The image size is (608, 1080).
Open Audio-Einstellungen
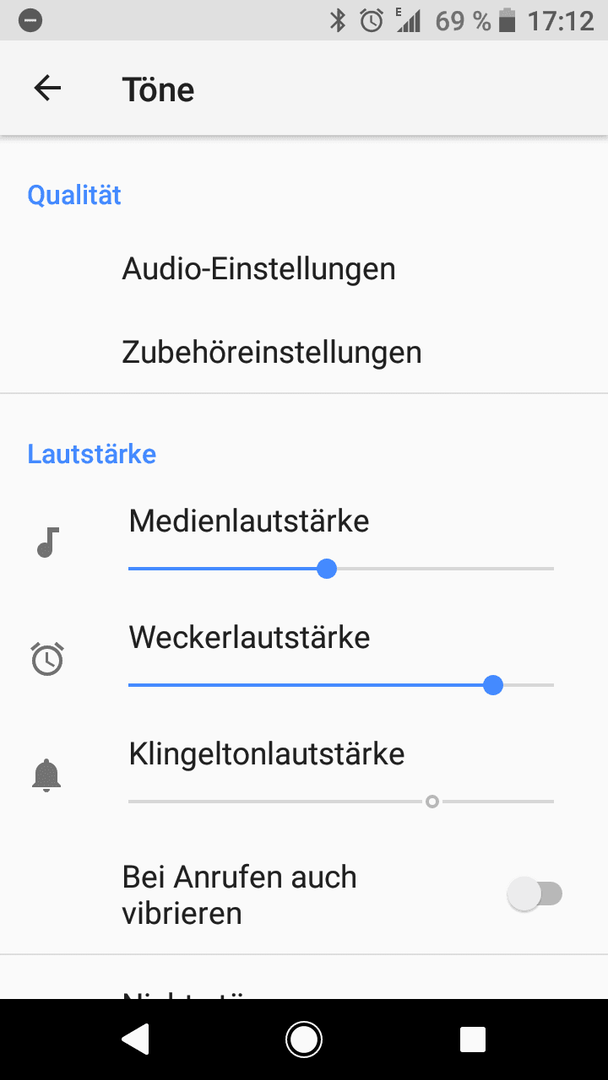coord(304,269)
